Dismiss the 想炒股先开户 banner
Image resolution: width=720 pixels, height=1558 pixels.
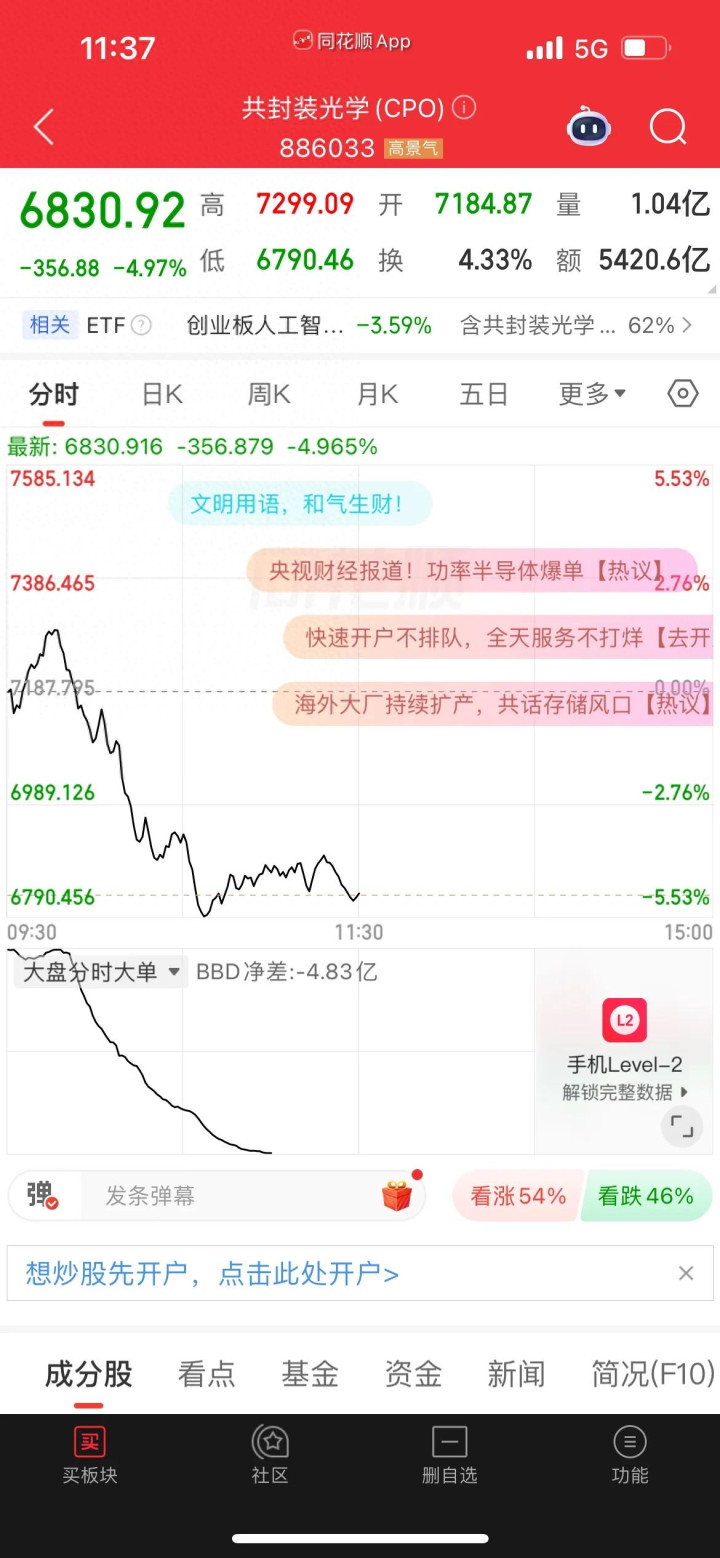(686, 1273)
